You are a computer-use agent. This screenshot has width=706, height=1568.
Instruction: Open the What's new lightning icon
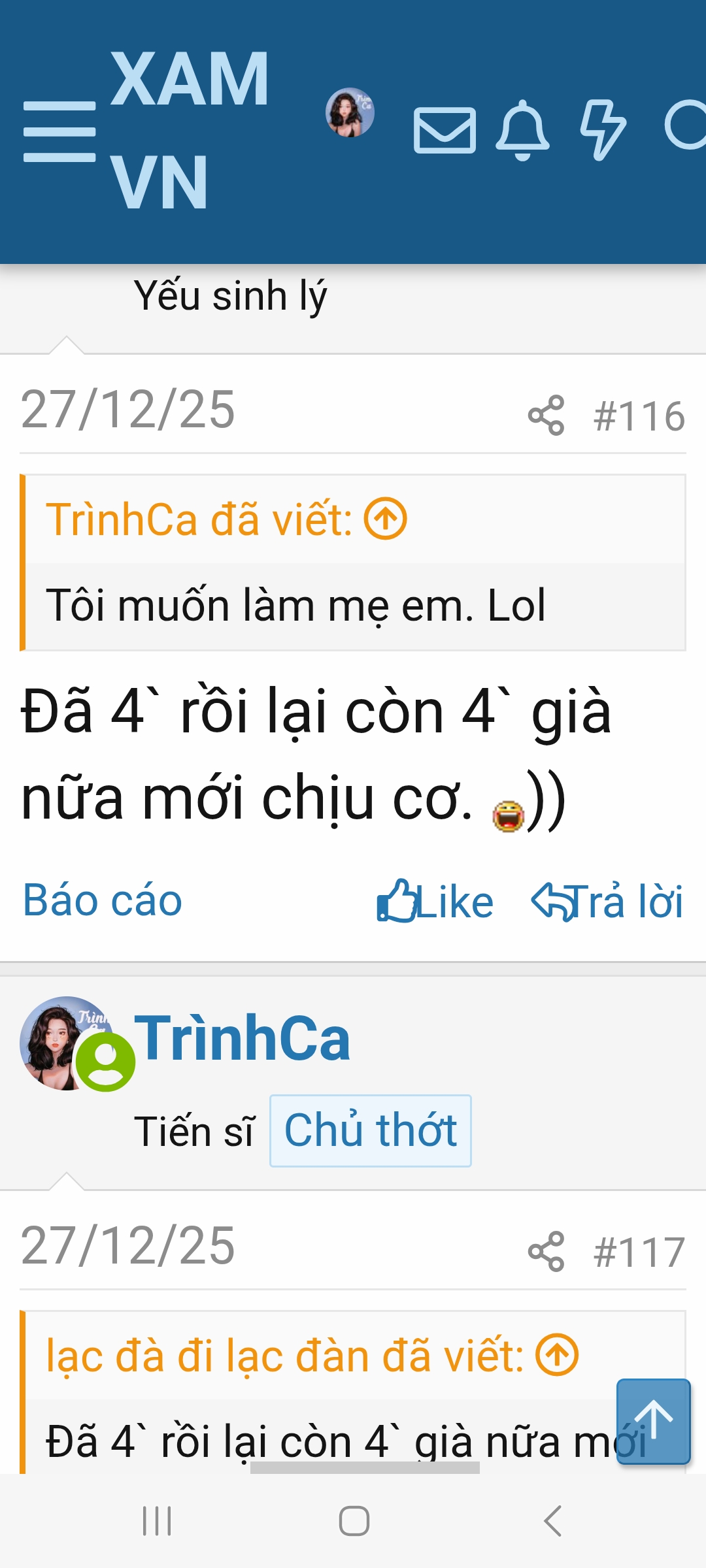click(x=602, y=131)
